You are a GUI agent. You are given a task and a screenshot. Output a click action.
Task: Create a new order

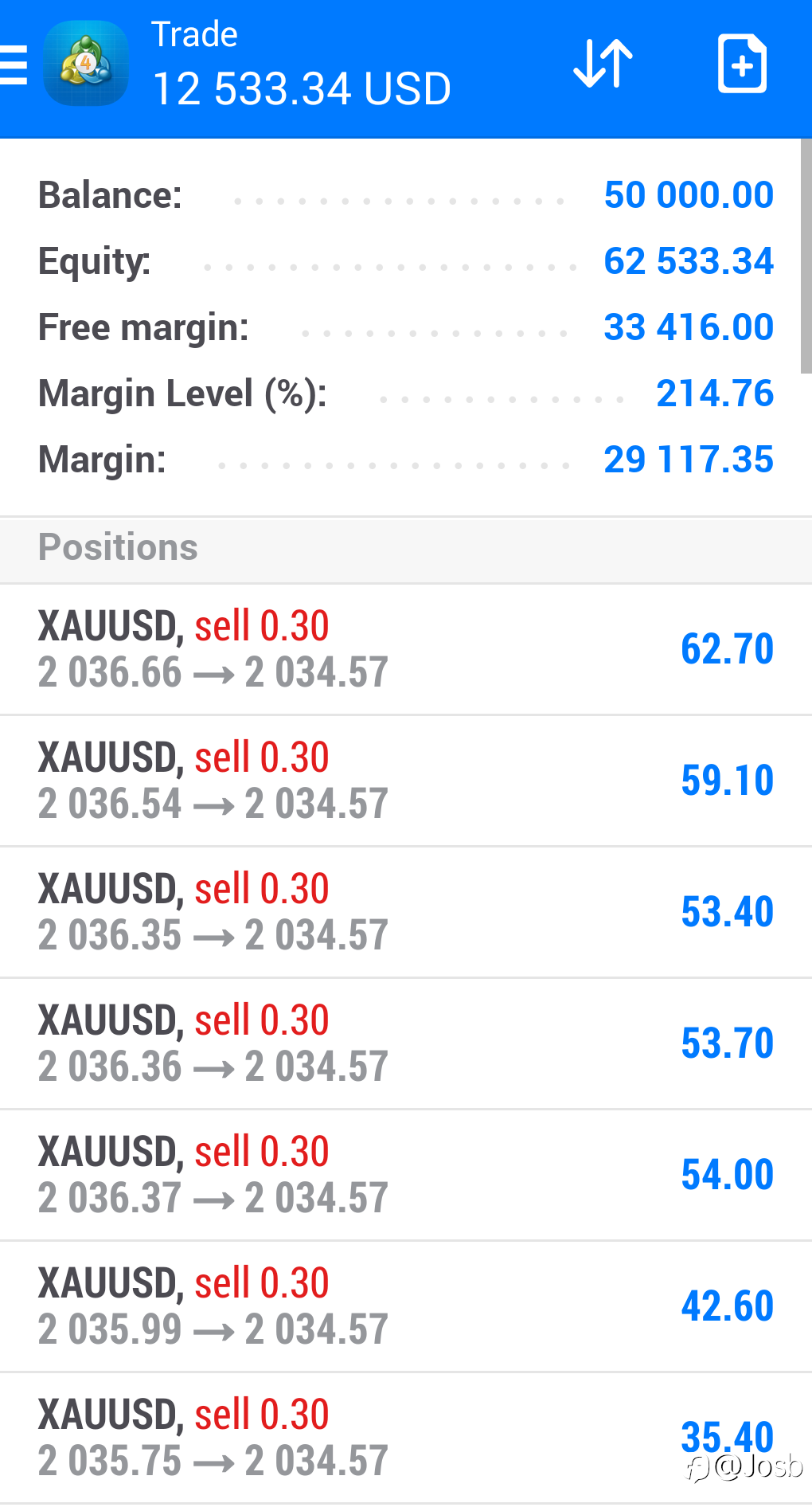pos(742,64)
